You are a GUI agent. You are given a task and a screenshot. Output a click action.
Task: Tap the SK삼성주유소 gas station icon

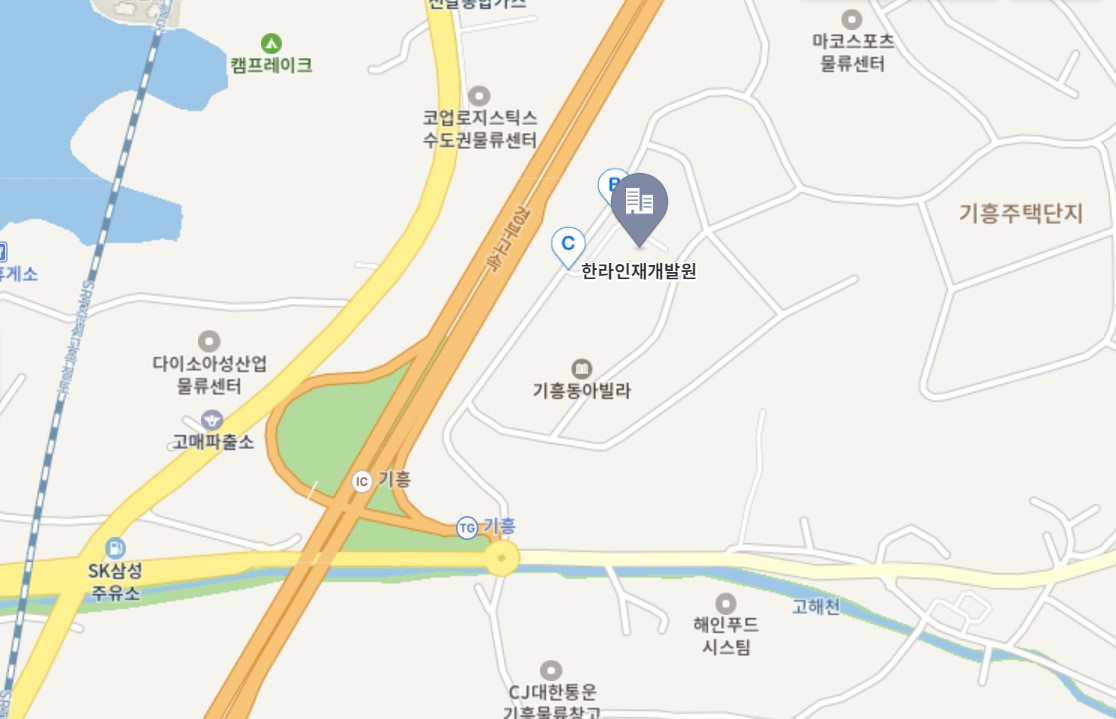(116, 548)
